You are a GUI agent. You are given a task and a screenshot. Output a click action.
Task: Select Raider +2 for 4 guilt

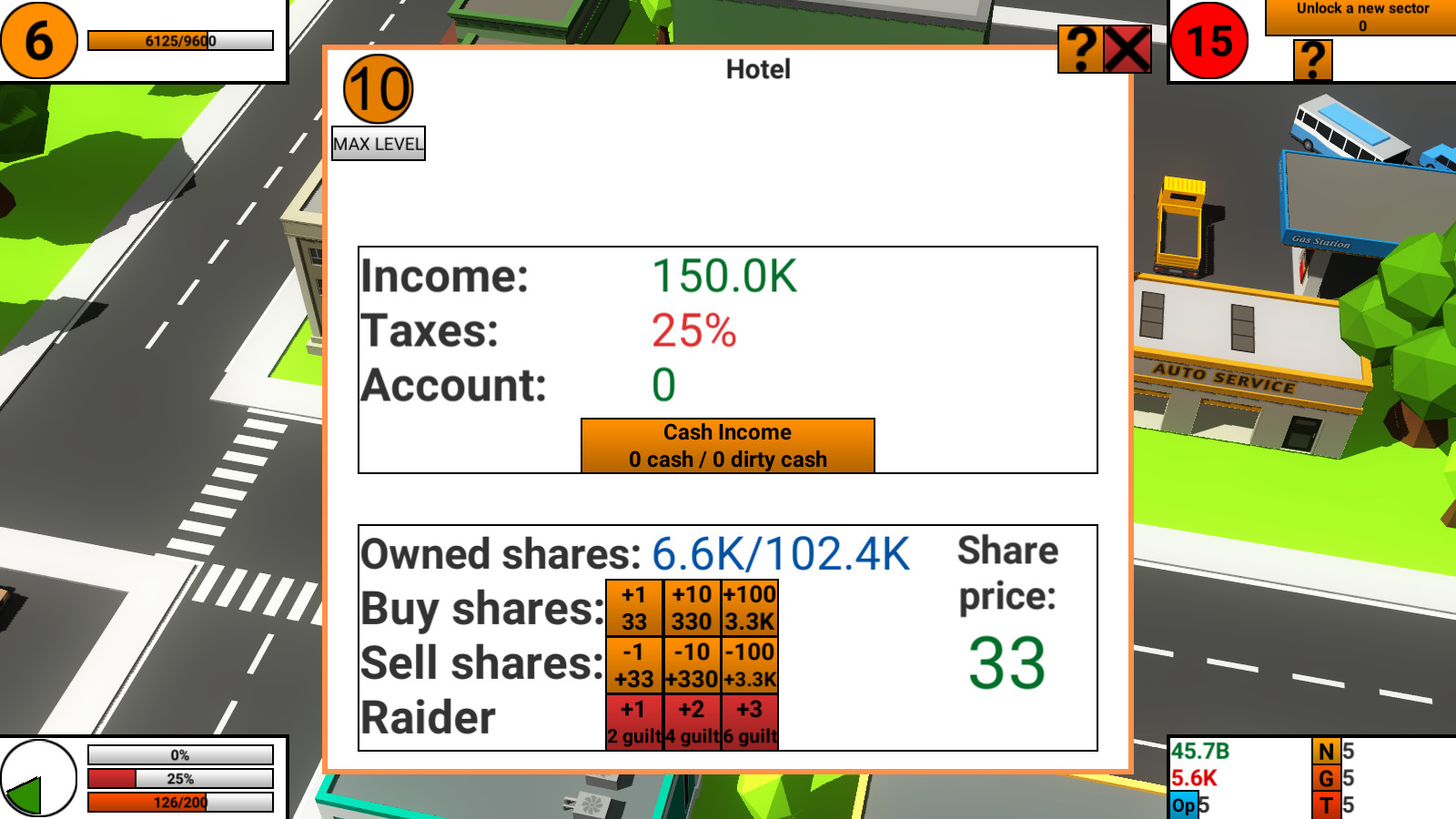tap(692, 723)
